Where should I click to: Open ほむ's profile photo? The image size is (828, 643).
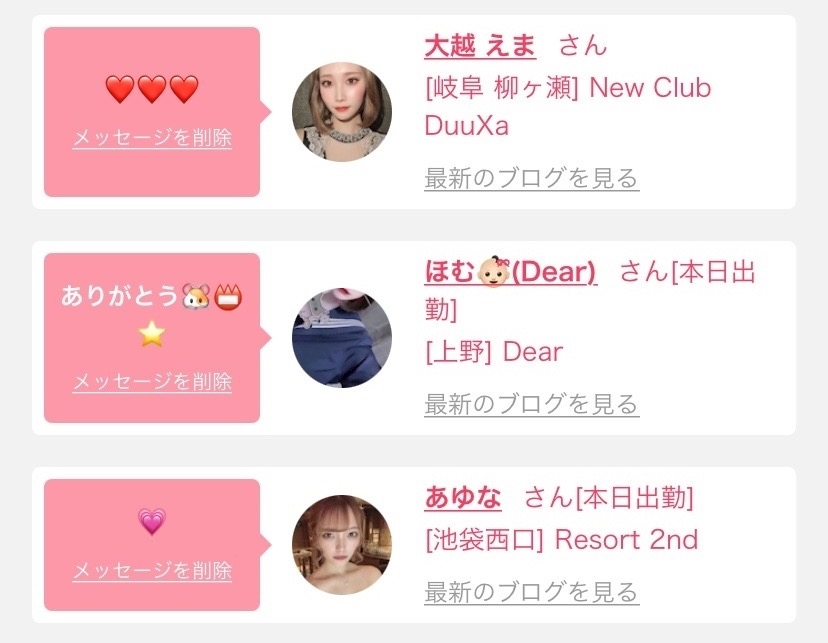(x=341, y=338)
